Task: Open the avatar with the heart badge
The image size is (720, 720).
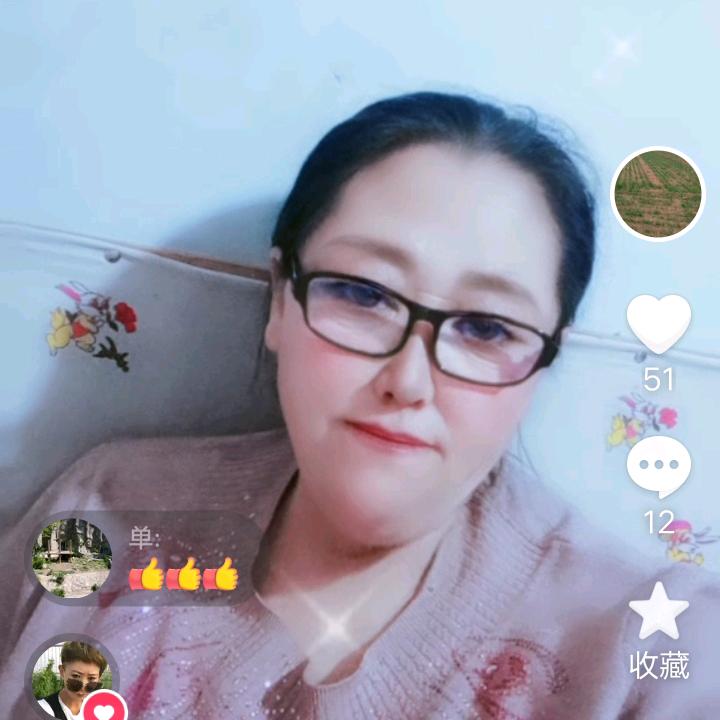Action: coord(72,680)
